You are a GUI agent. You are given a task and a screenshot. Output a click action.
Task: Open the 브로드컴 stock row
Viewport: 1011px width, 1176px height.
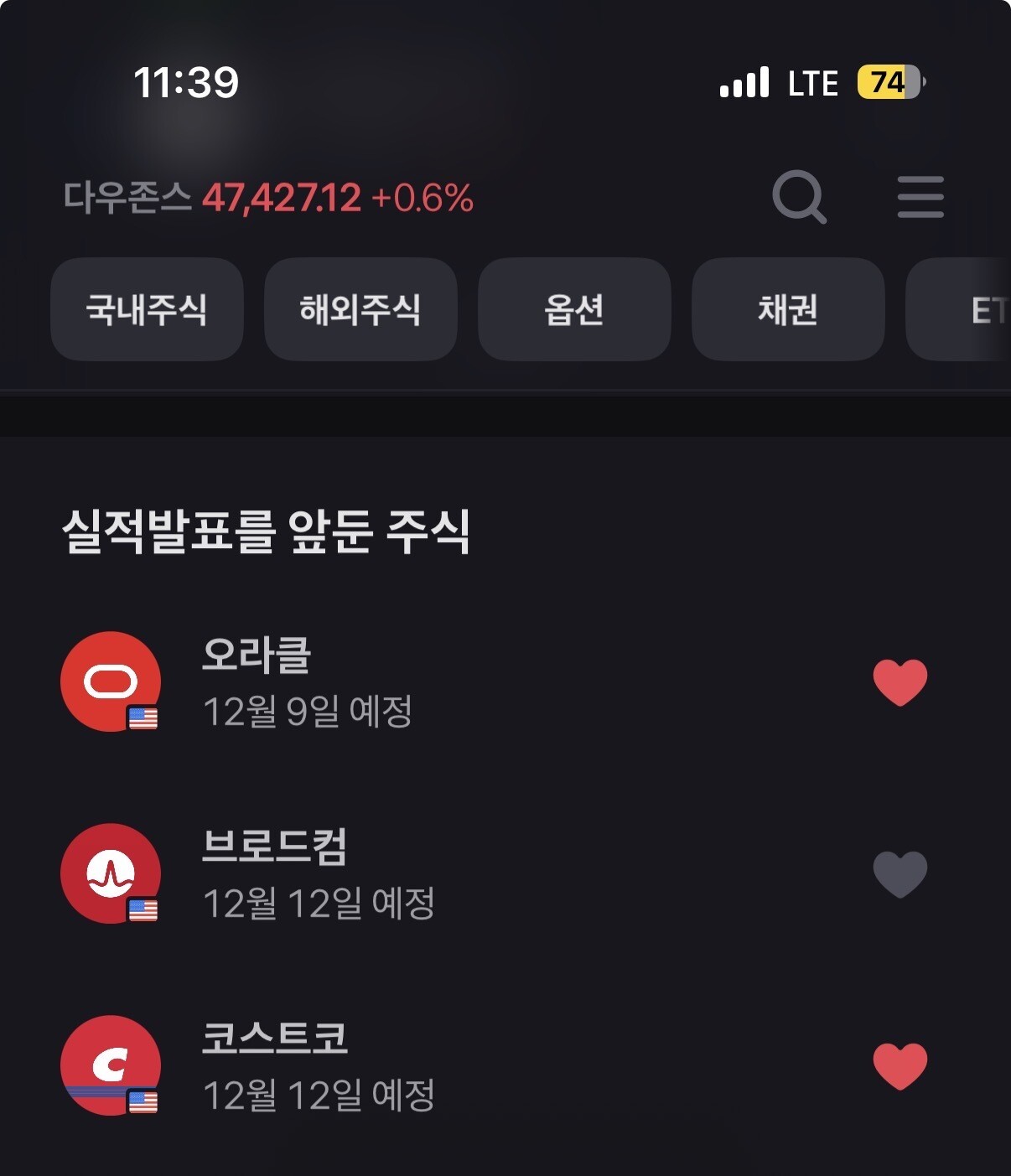click(x=505, y=873)
